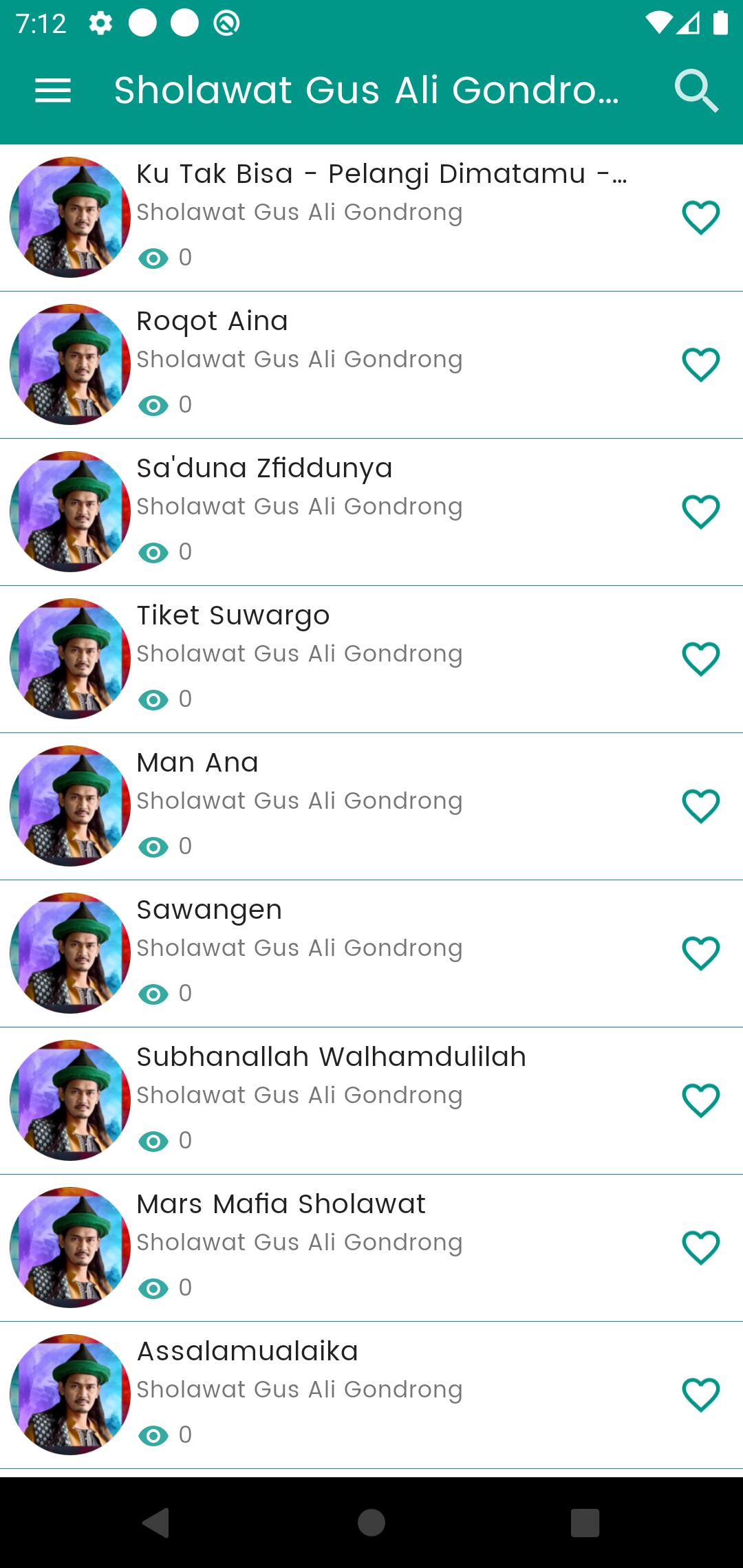The height and width of the screenshot is (1568, 743).
Task: Open Tiket Suwargo song
Action: click(233, 616)
